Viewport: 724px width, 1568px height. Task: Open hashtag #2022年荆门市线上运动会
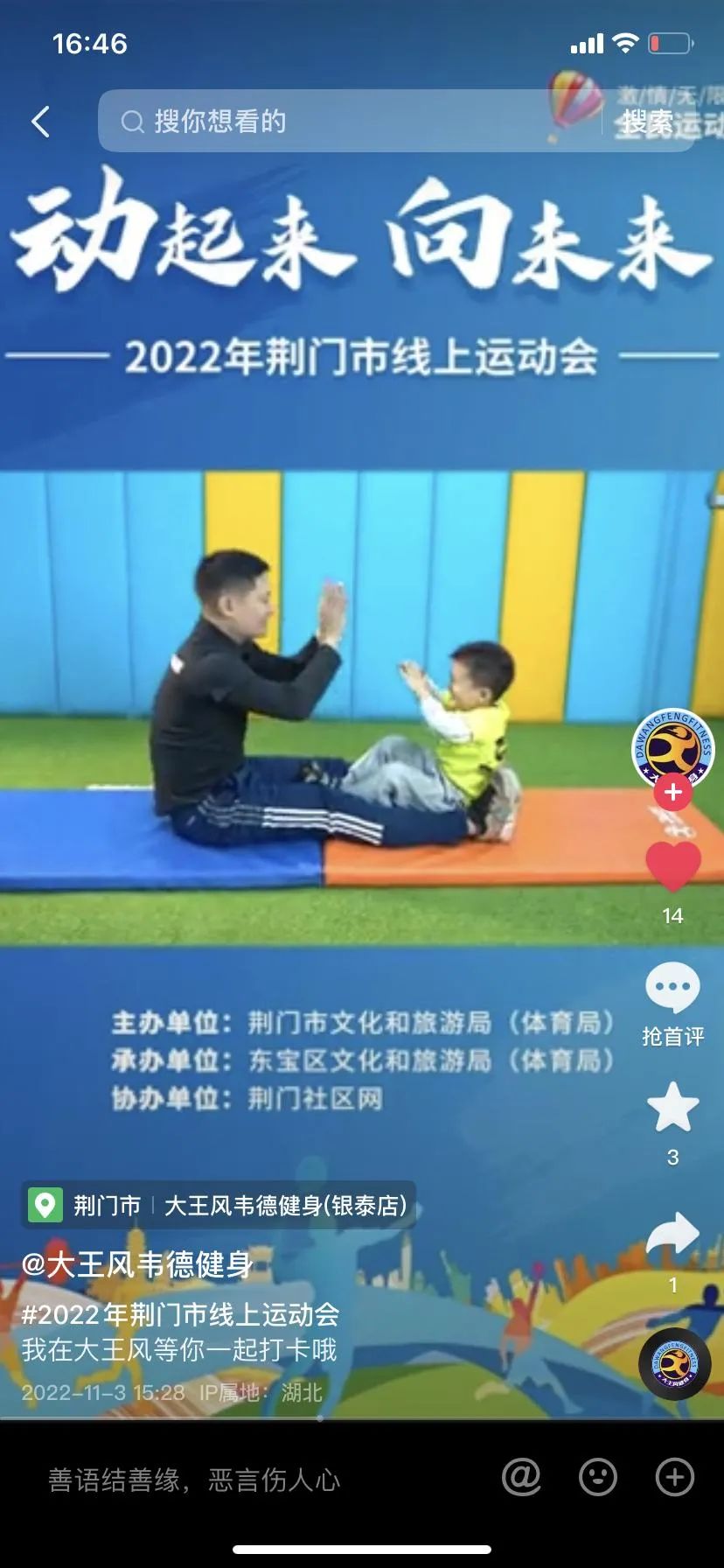coord(181,1314)
